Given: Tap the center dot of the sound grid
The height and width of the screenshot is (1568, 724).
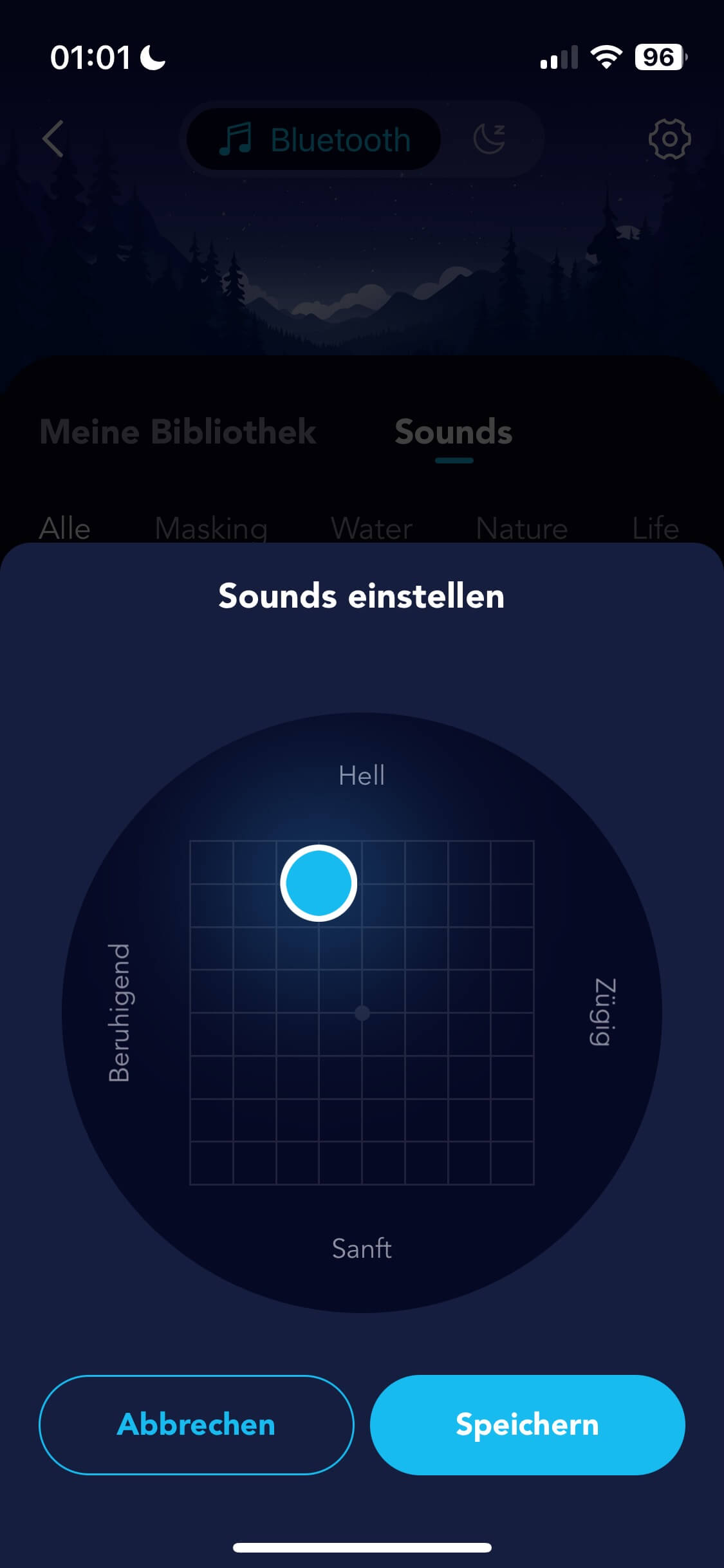Looking at the screenshot, I should point(362,1013).
